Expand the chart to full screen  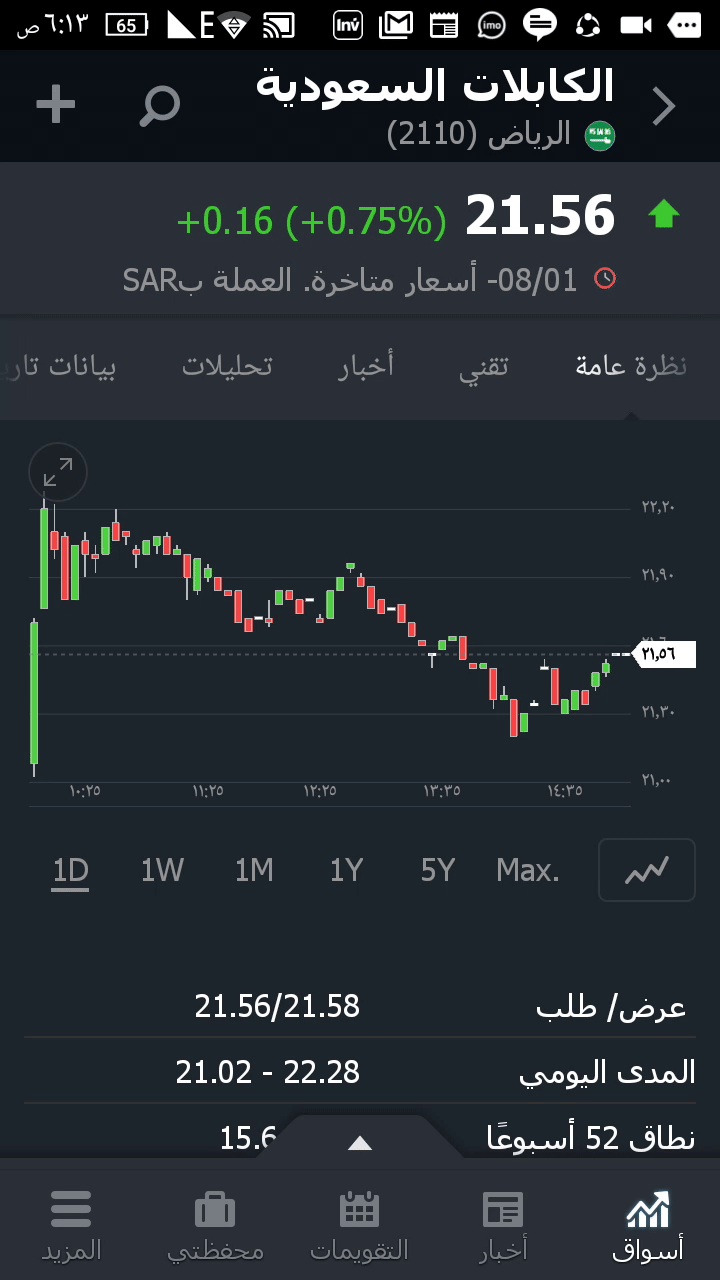pyautogui.click(x=58, y=472)
